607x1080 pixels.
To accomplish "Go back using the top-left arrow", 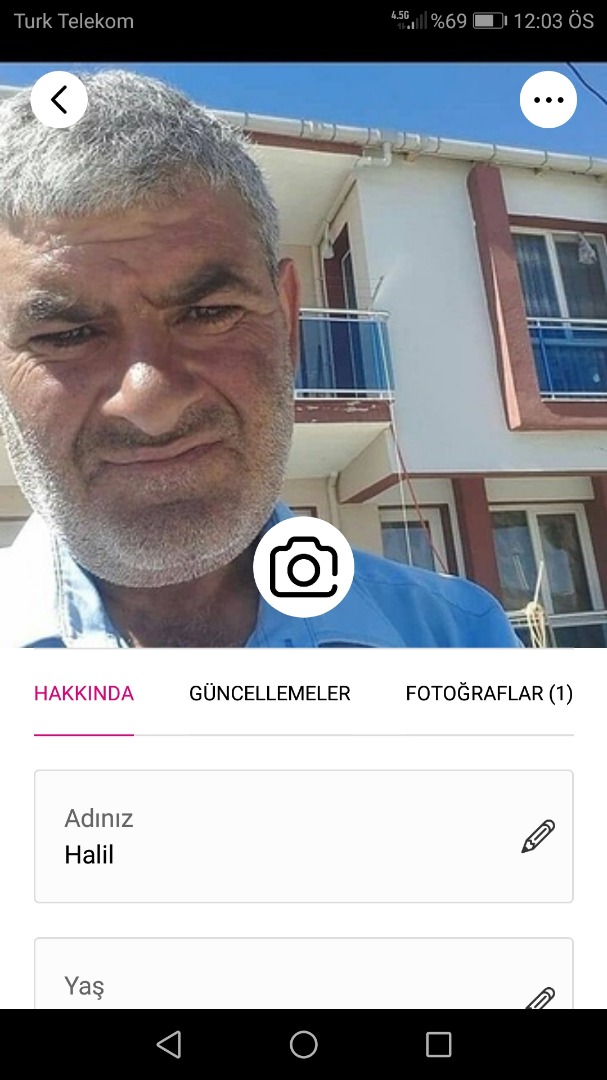I will click(x=59, y=99).
